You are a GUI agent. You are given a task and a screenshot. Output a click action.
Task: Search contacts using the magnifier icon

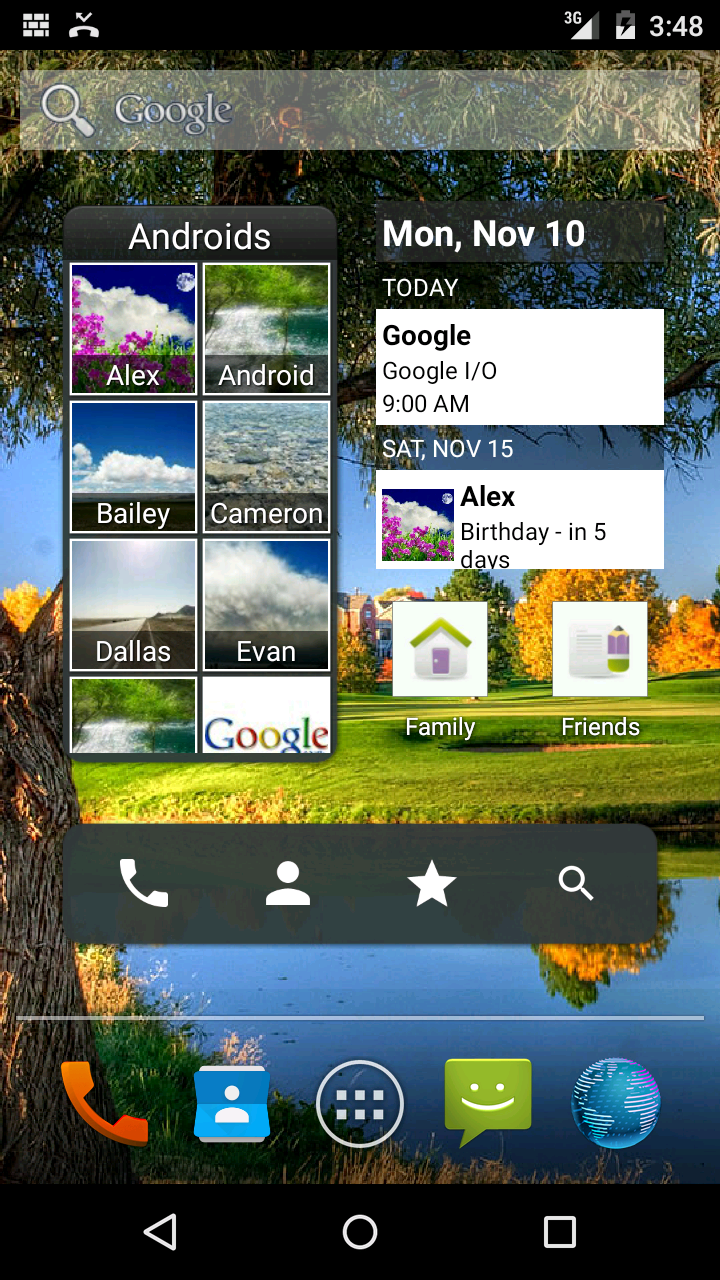coord(575,882)
